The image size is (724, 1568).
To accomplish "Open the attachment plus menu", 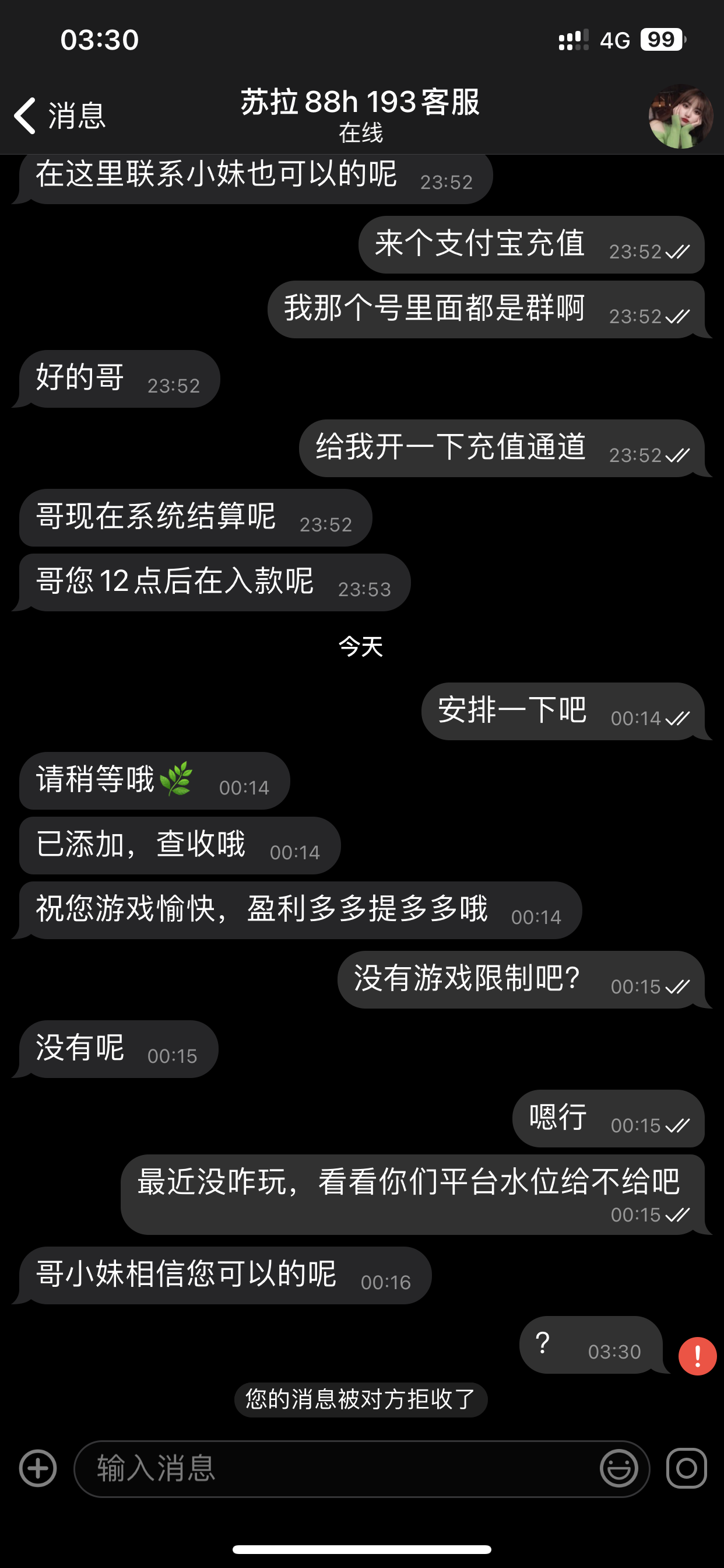I will coord(38,1468).
